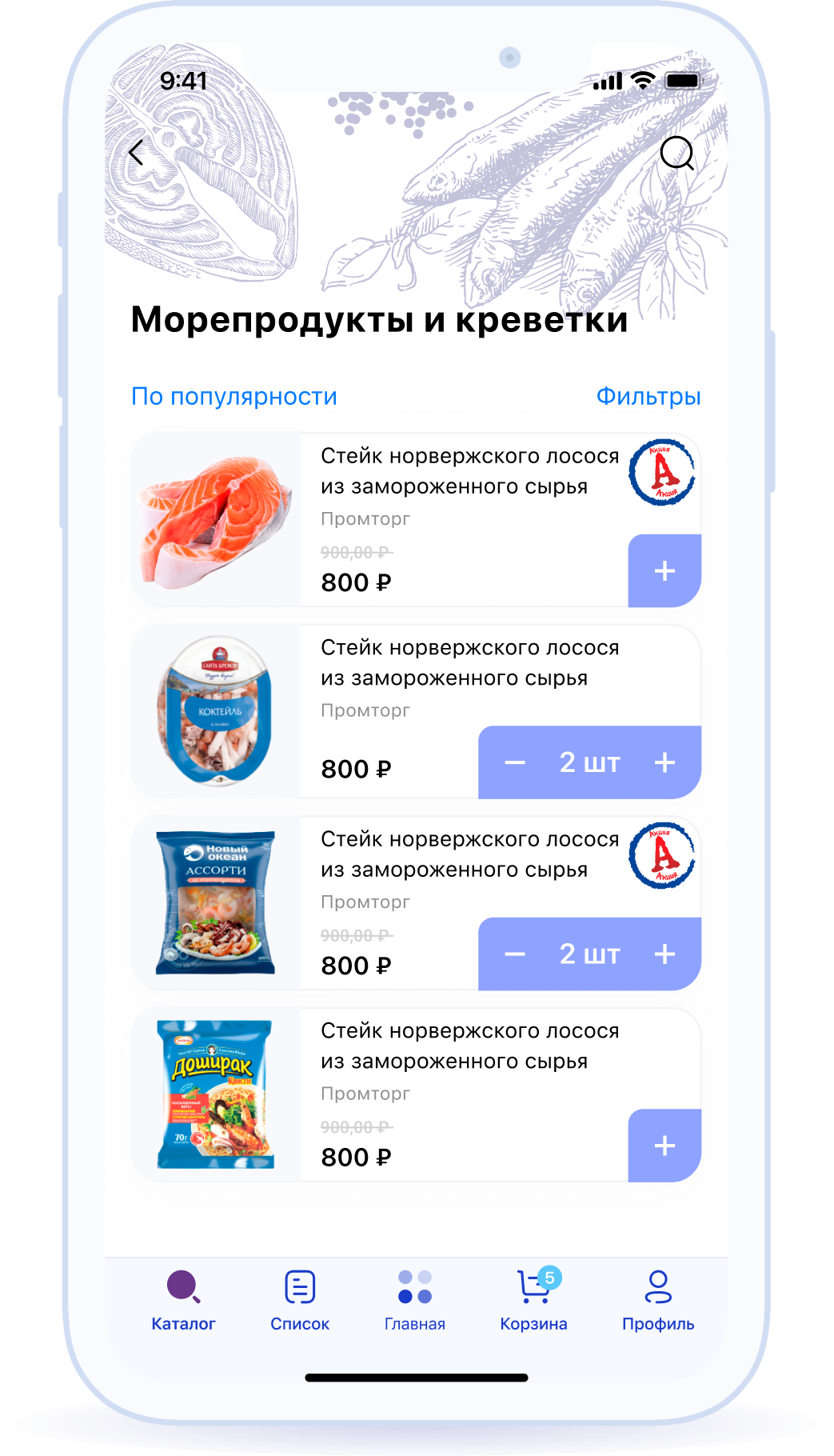Open the product card with Доширак pack
The height and width of the screenshot is (1456, 834).
click(x=216, y=1094)
